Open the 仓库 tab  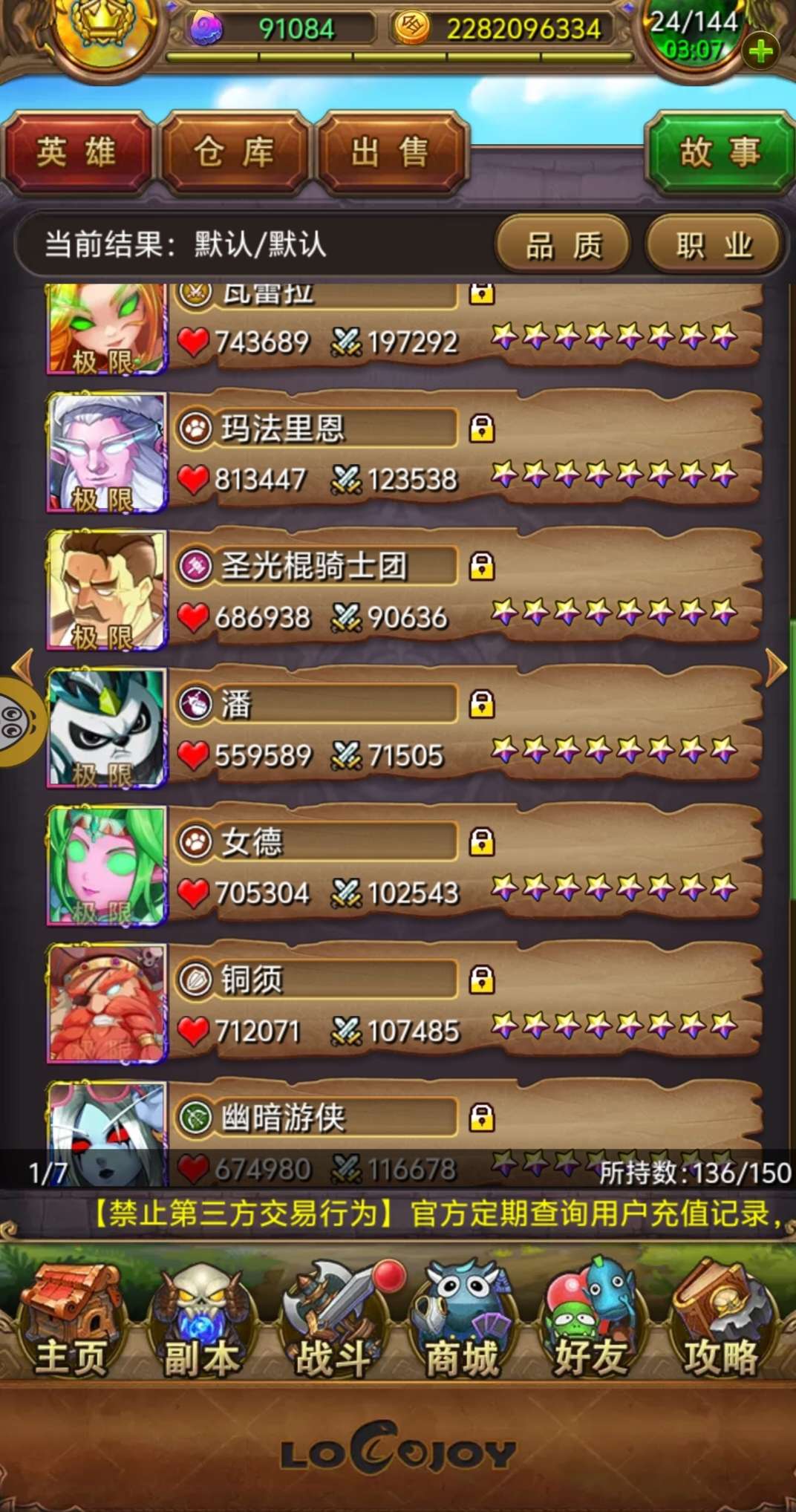[235, 153]
